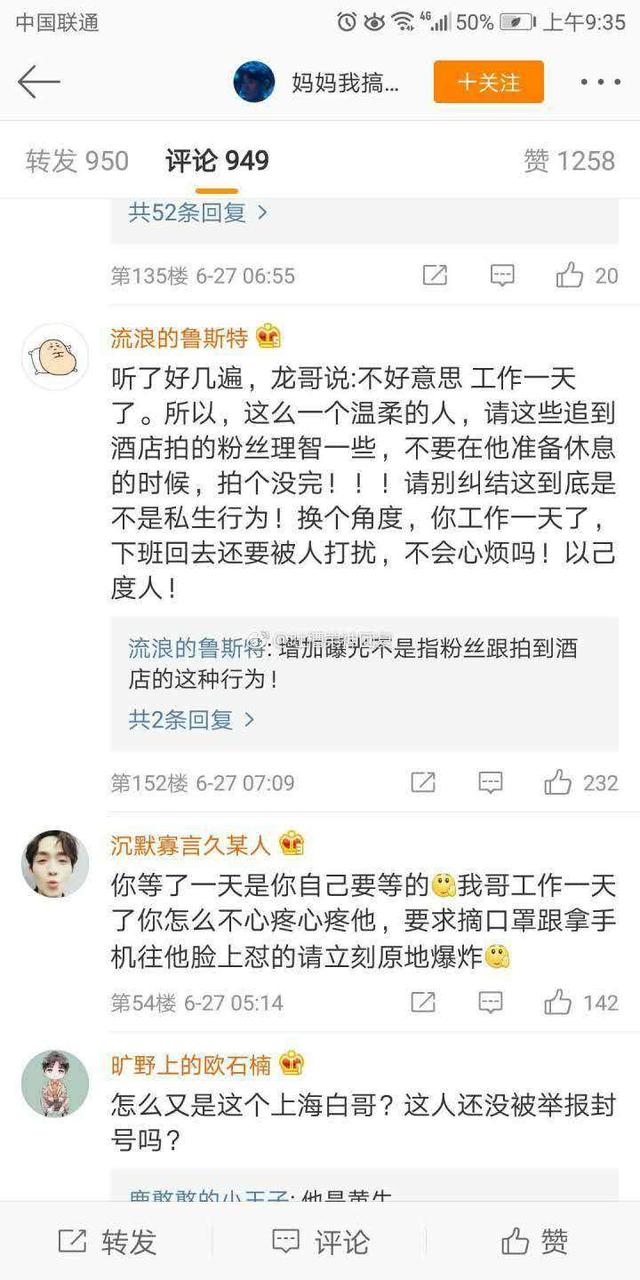
Task: Tap 转发 in the bottom bar
Action: point(107,1242)
